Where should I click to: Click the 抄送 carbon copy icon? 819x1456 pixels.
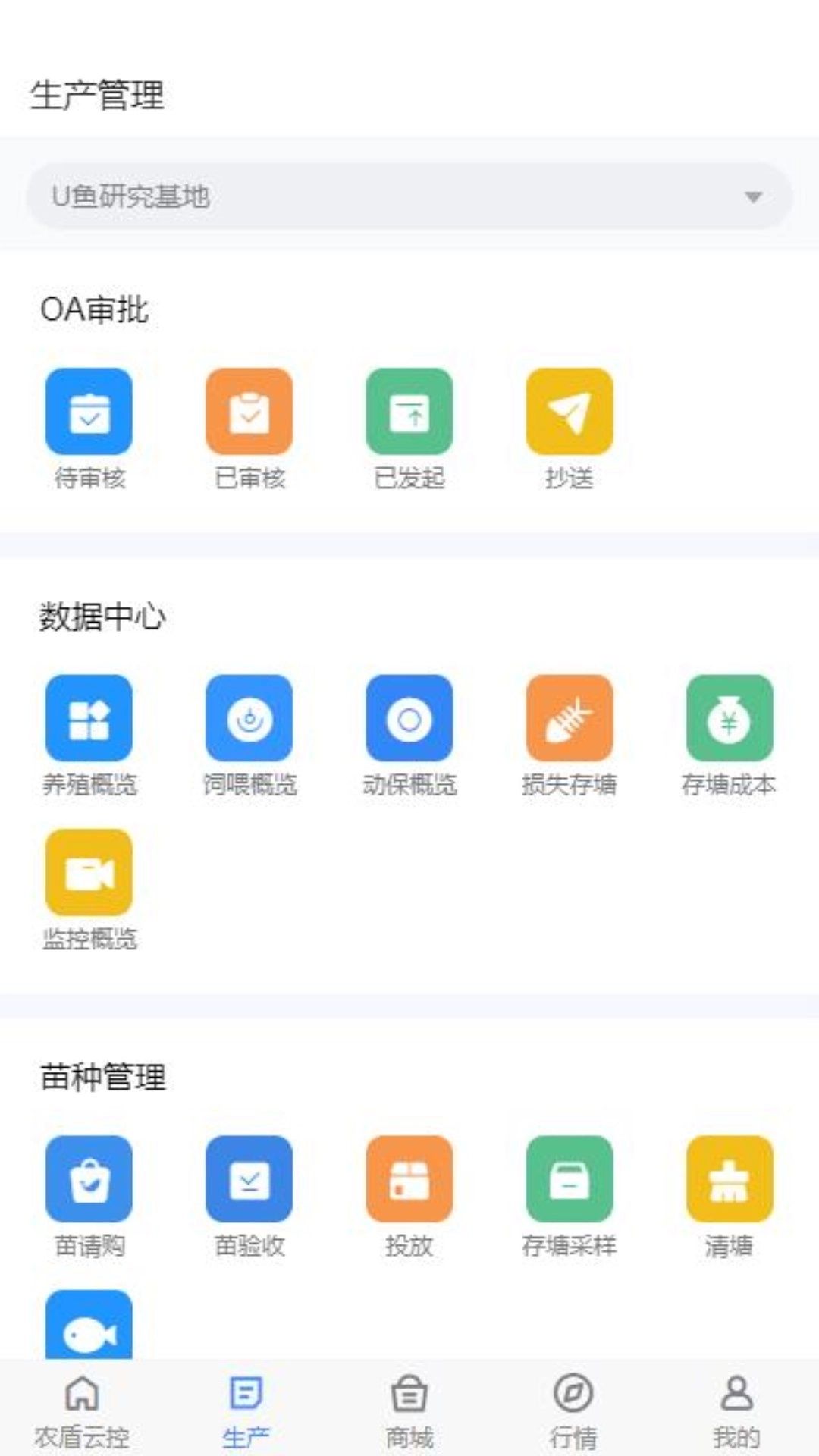pyautogui.click(x=570, y=413)
